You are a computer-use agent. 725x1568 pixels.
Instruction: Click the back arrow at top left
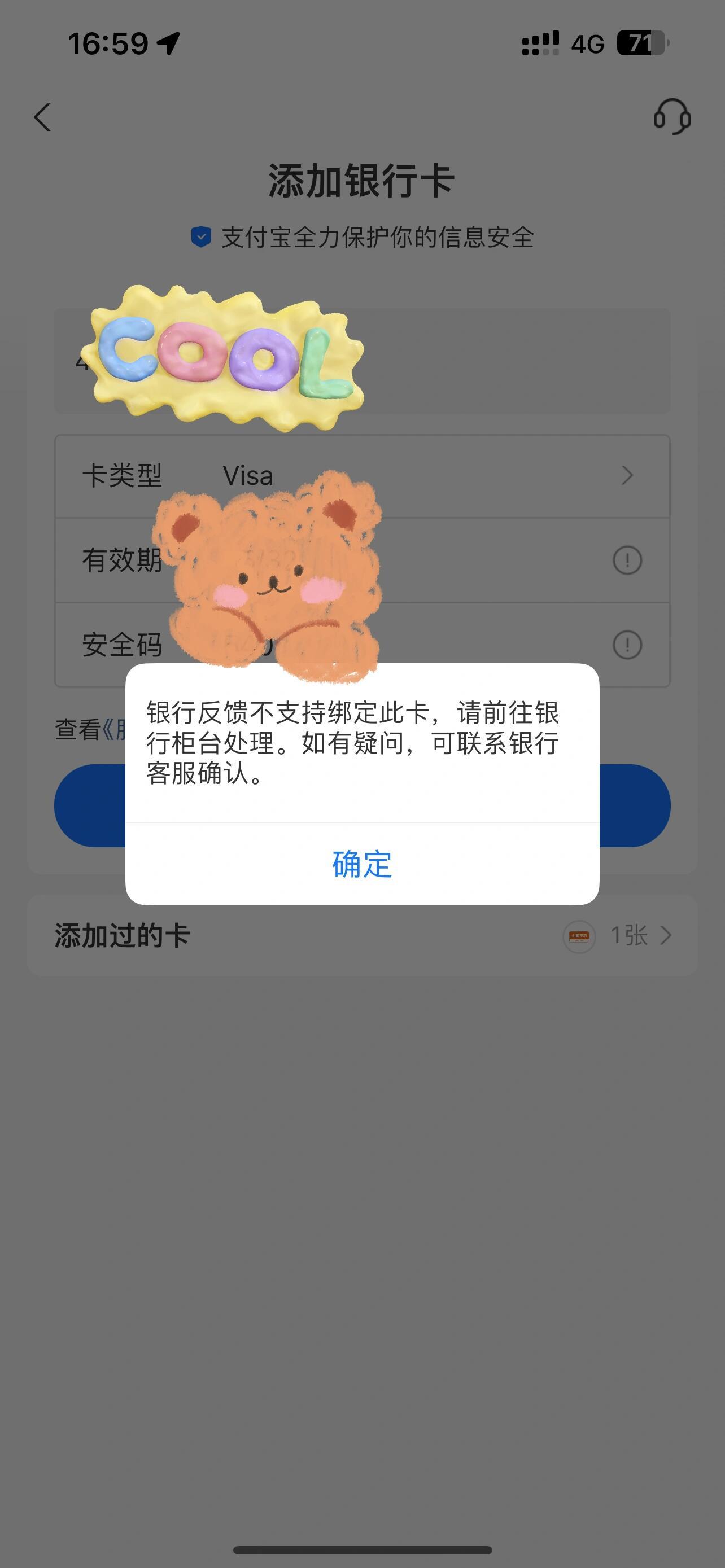(x=42, y=117)
